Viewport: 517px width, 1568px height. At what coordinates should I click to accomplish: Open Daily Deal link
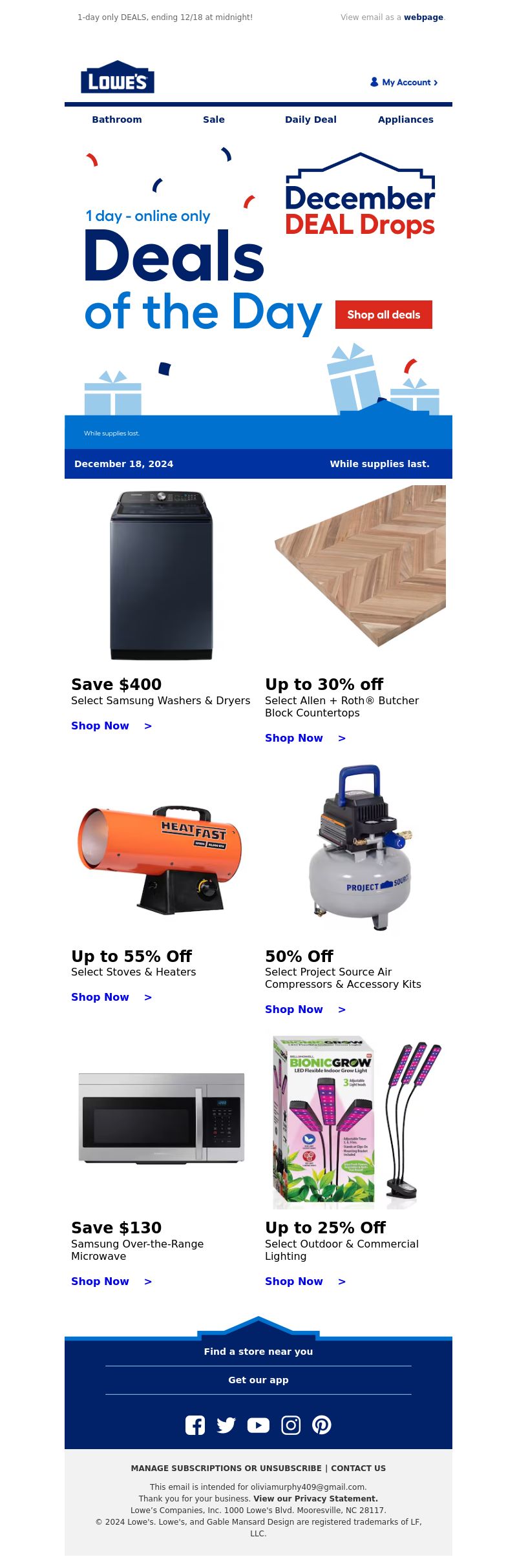(311, 120)
